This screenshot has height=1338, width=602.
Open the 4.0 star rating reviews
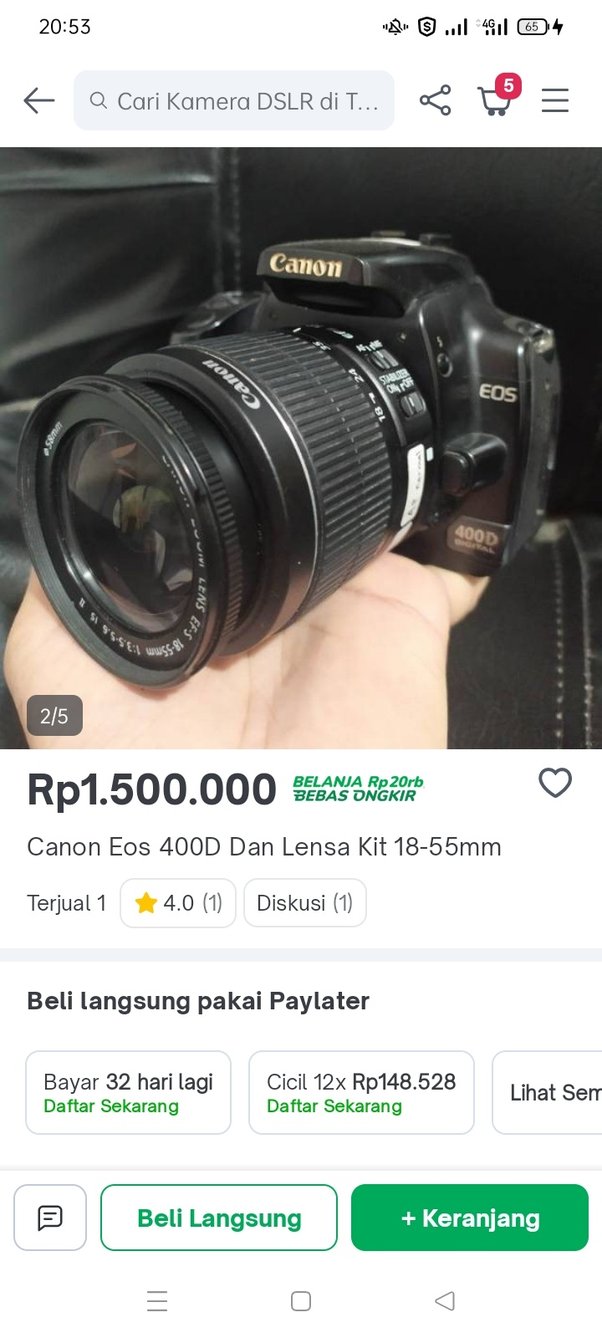(x=178, y=903)
